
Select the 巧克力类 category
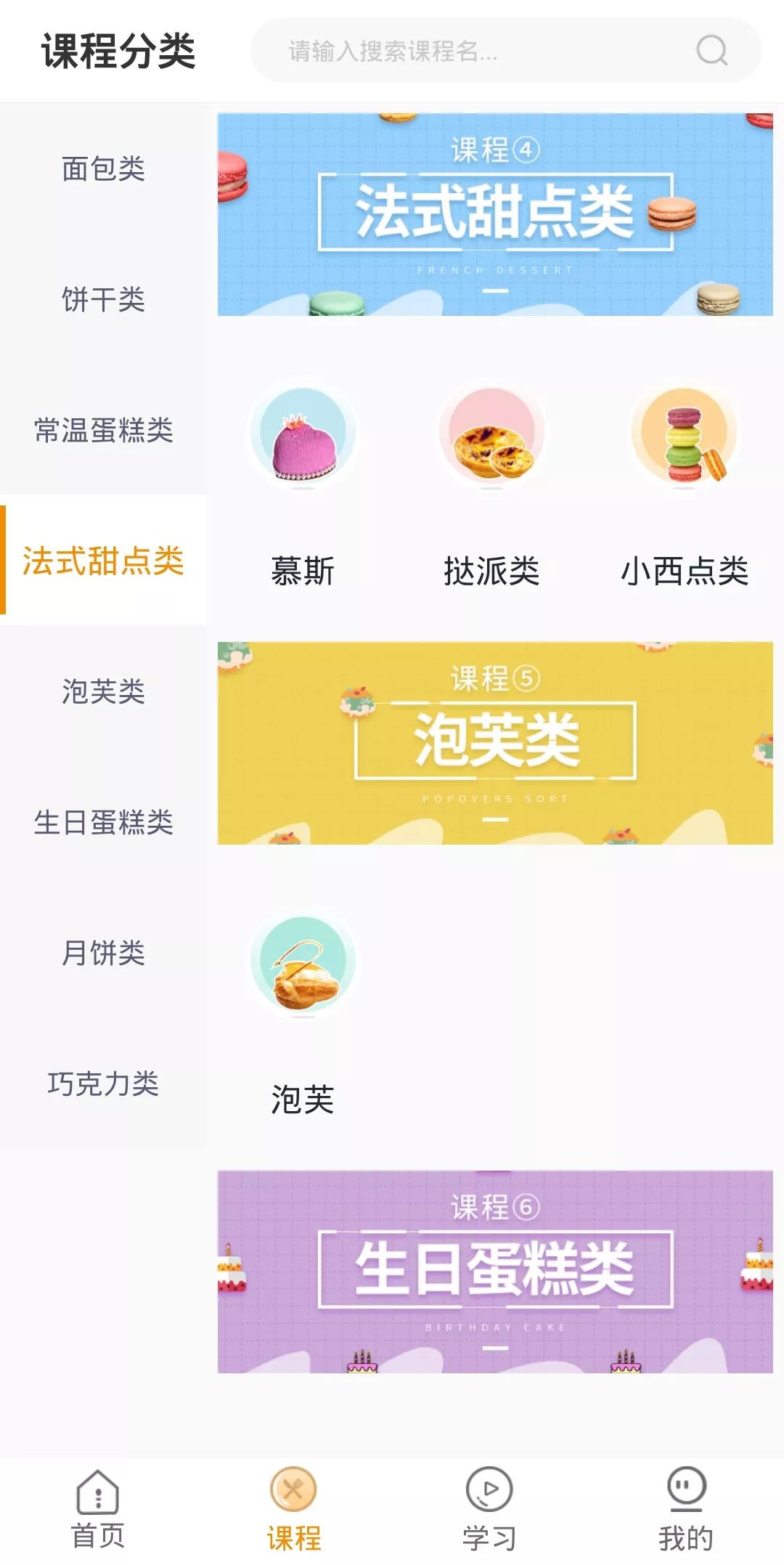pyautogui.click(x=103, y=1084)
